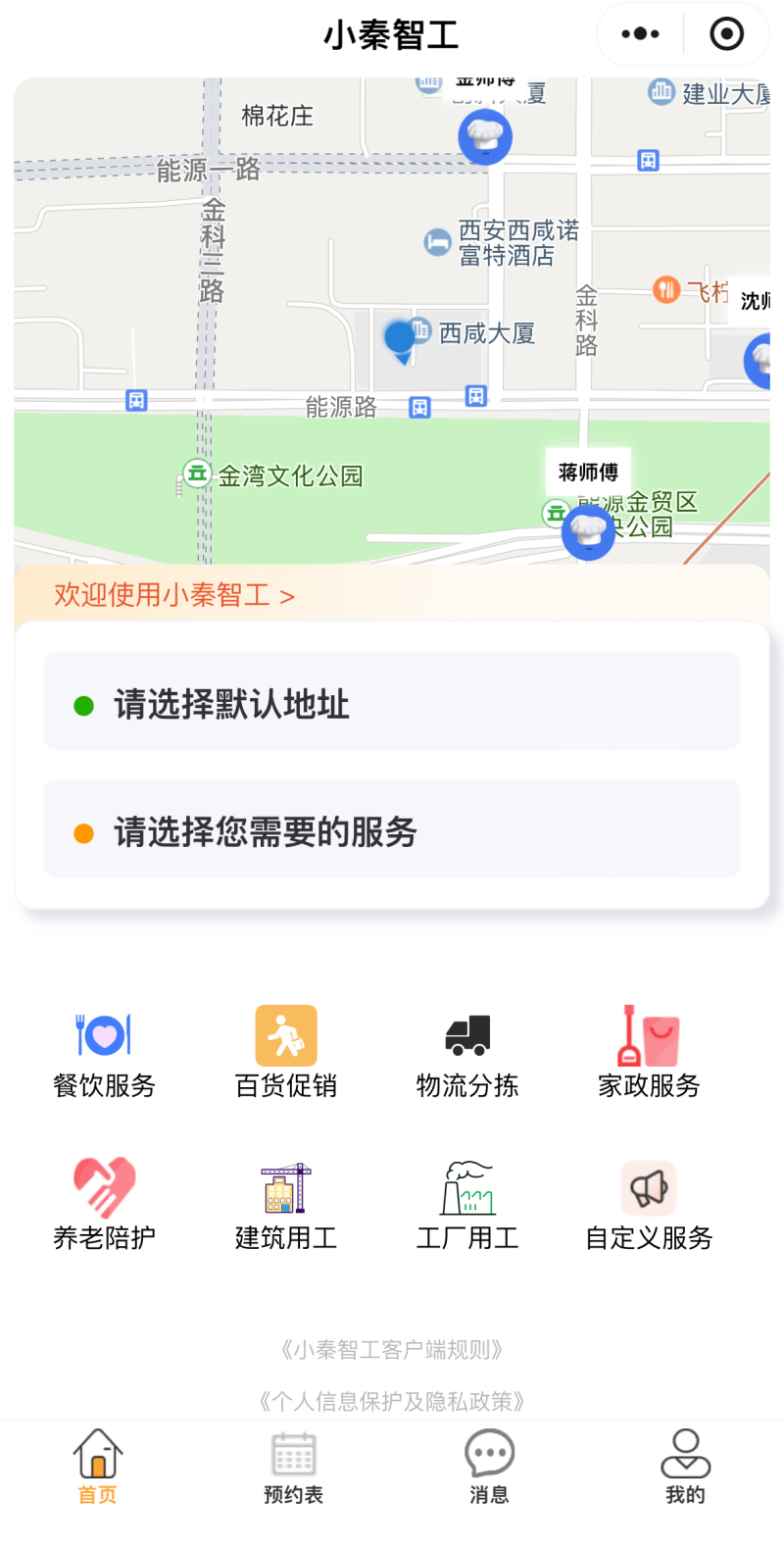Switch to the 预约表 schedule tab
The width and height of the screenshot is (784, 1549).
pos(293,1467)
